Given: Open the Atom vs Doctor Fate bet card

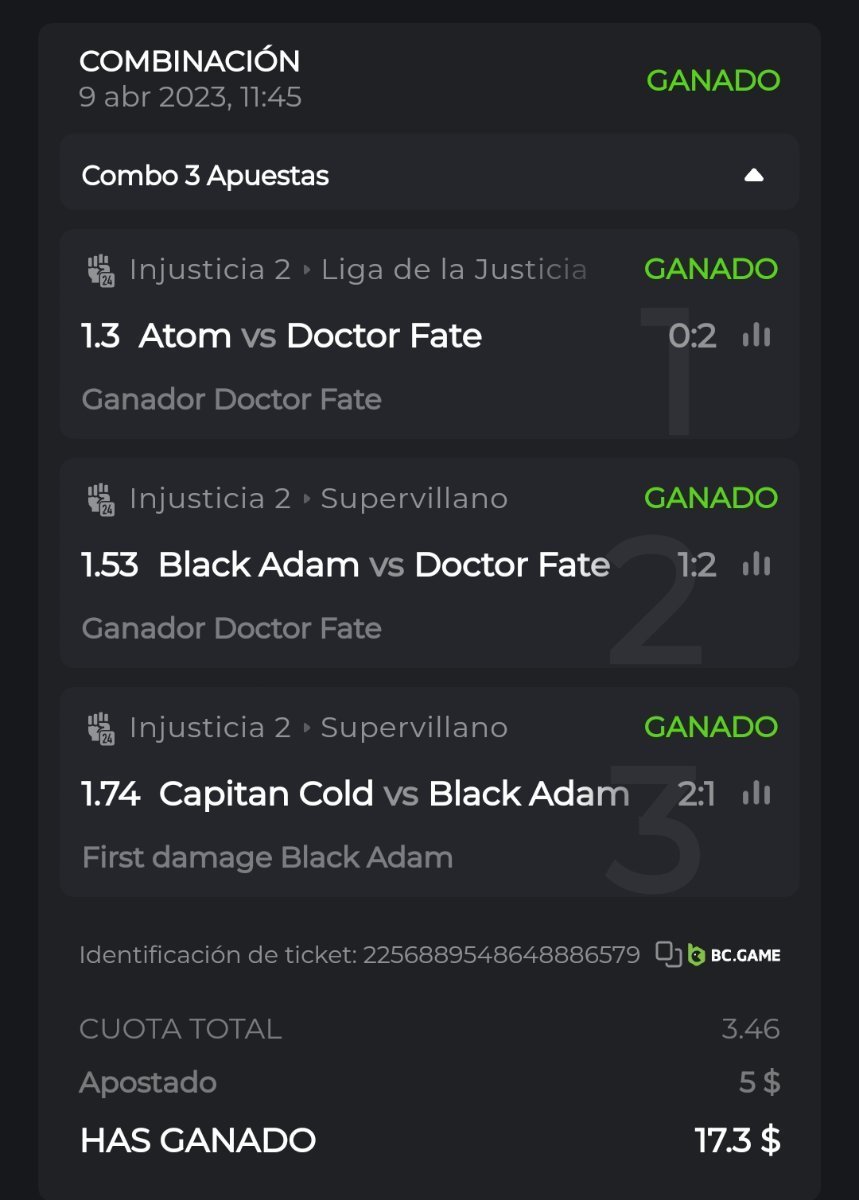Looking at the screenshot, I should pyautogui.click(x=310, y=336).
